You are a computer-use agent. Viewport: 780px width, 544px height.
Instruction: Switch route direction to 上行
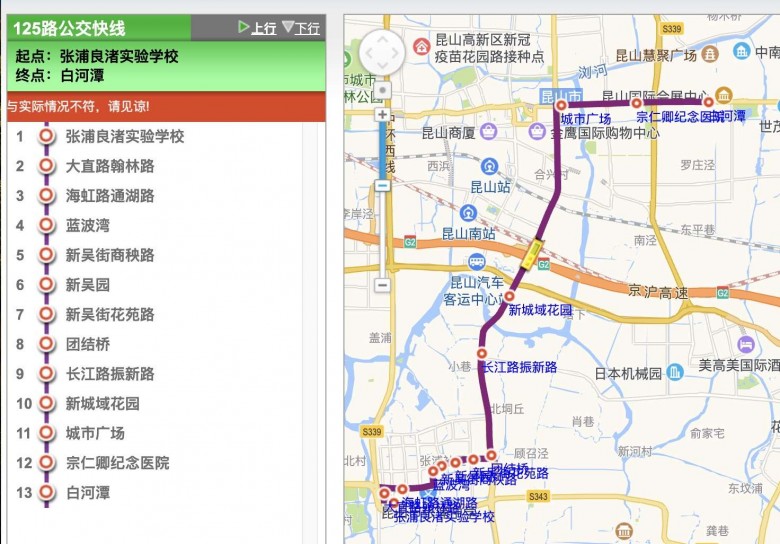click(257, 28)
